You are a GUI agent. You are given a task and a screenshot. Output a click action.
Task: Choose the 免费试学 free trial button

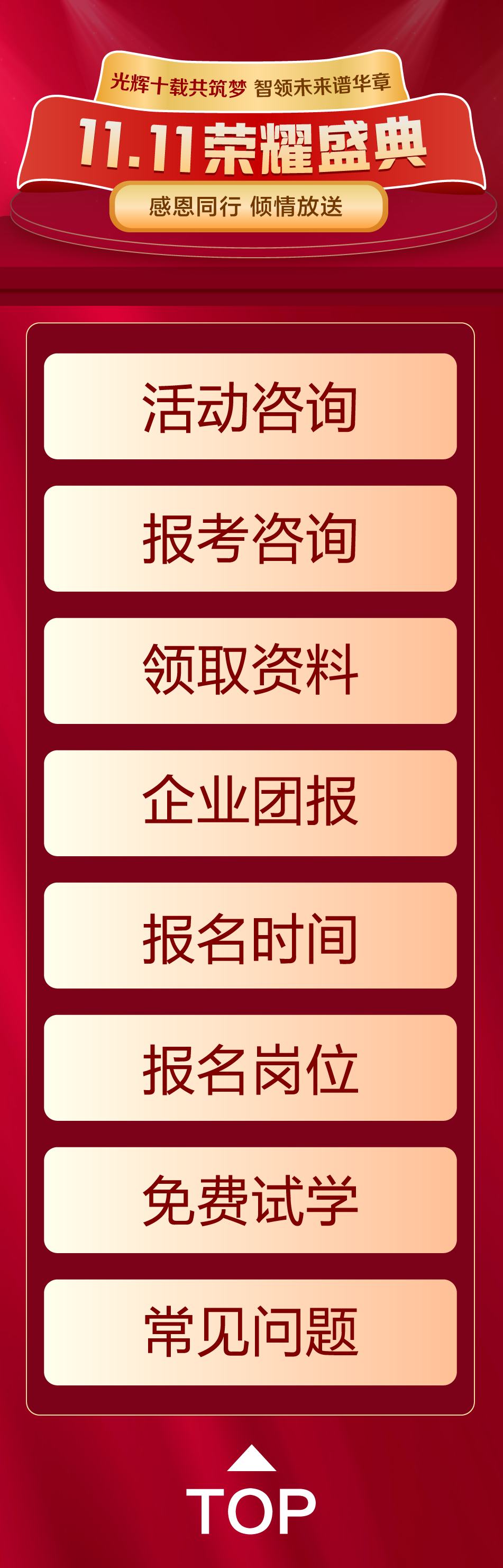point(250,1199)
